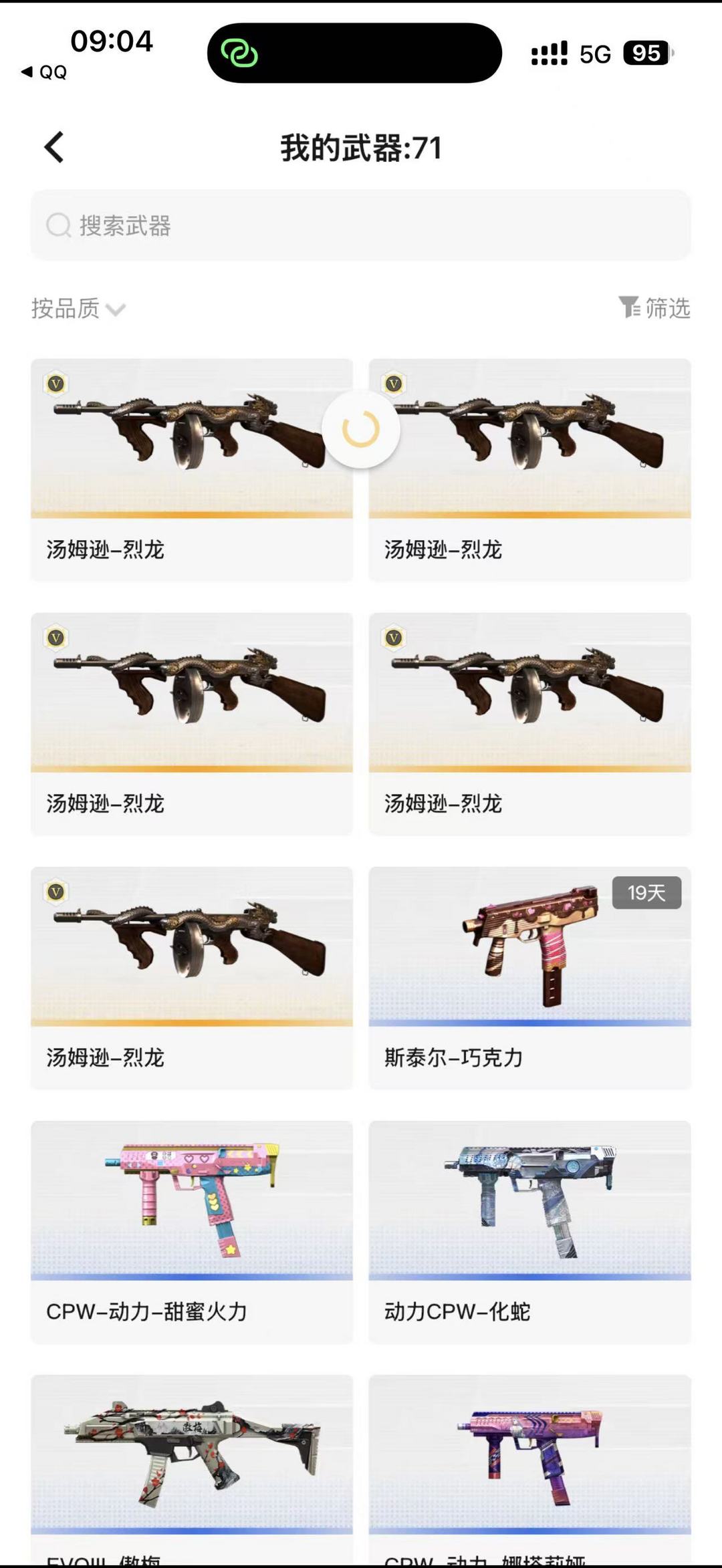Select the V badge on third-row 汤姆逊-烈龙
This screenshot has height=1568, width=722.
(55, 893)
